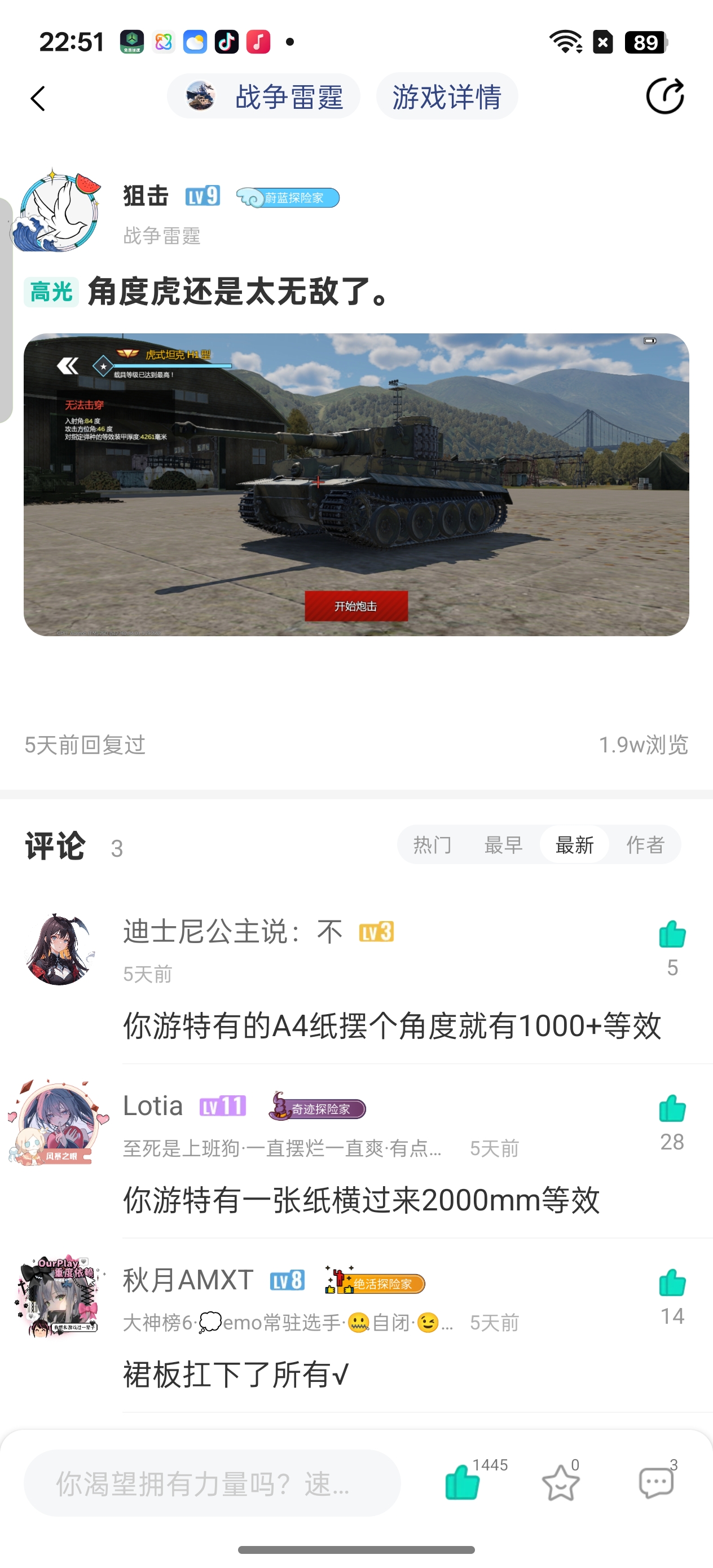Go back using the top-left arrow
Image resolution: width=713 pixels, height=1568 pixels.
click(38, 98)
